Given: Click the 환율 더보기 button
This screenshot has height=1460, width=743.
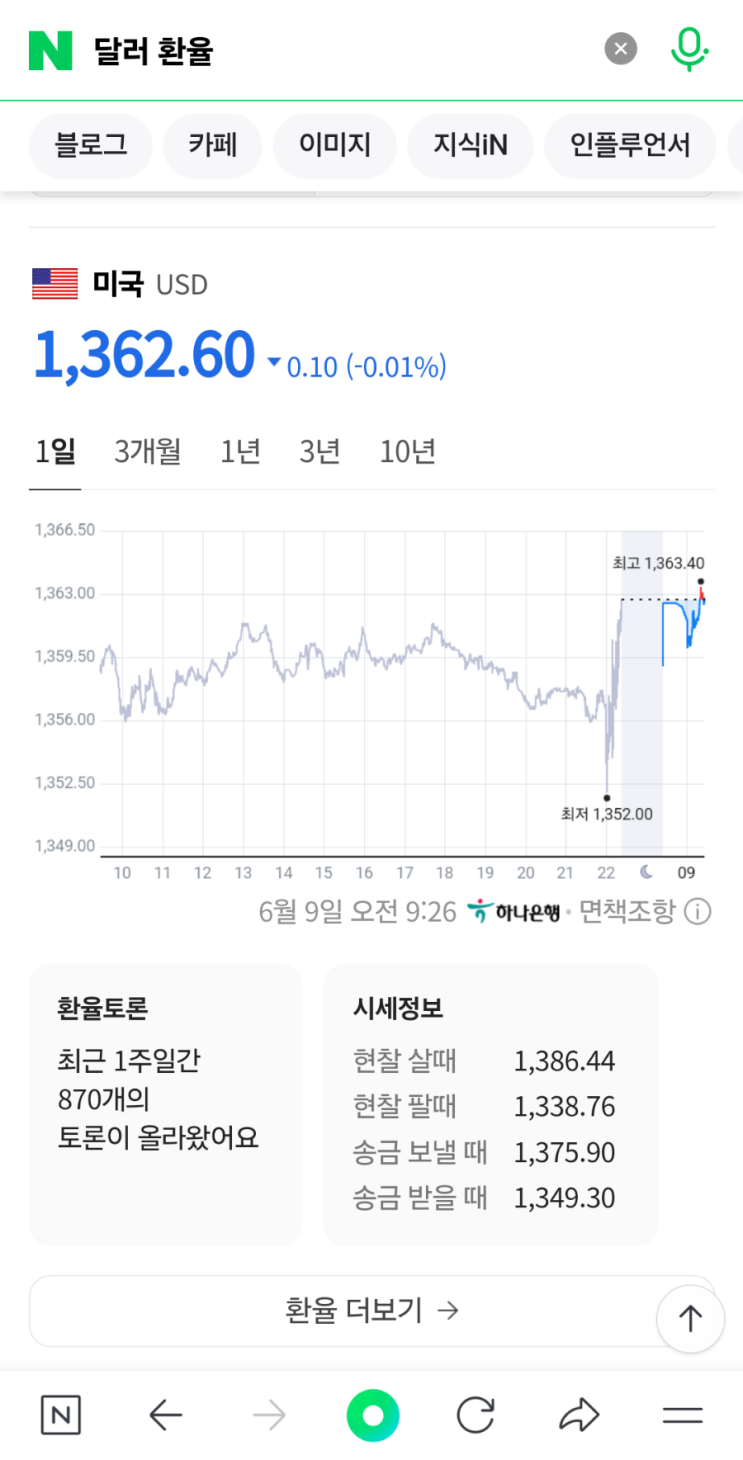Looking at the screenshot, I should coord(371,1310).
